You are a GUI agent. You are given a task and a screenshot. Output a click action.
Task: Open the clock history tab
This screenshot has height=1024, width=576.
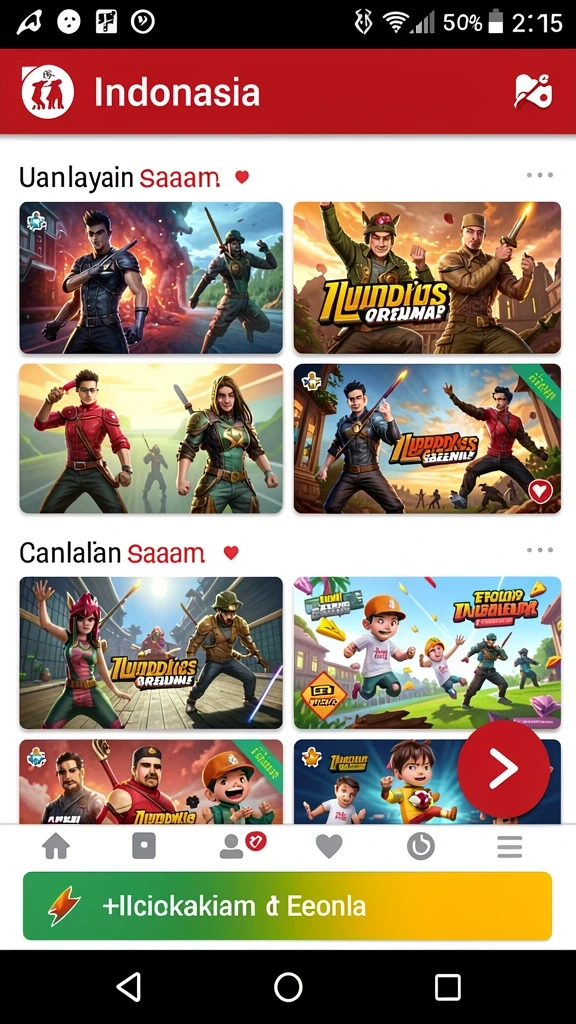pyautogui.click(x=421, y=847)
